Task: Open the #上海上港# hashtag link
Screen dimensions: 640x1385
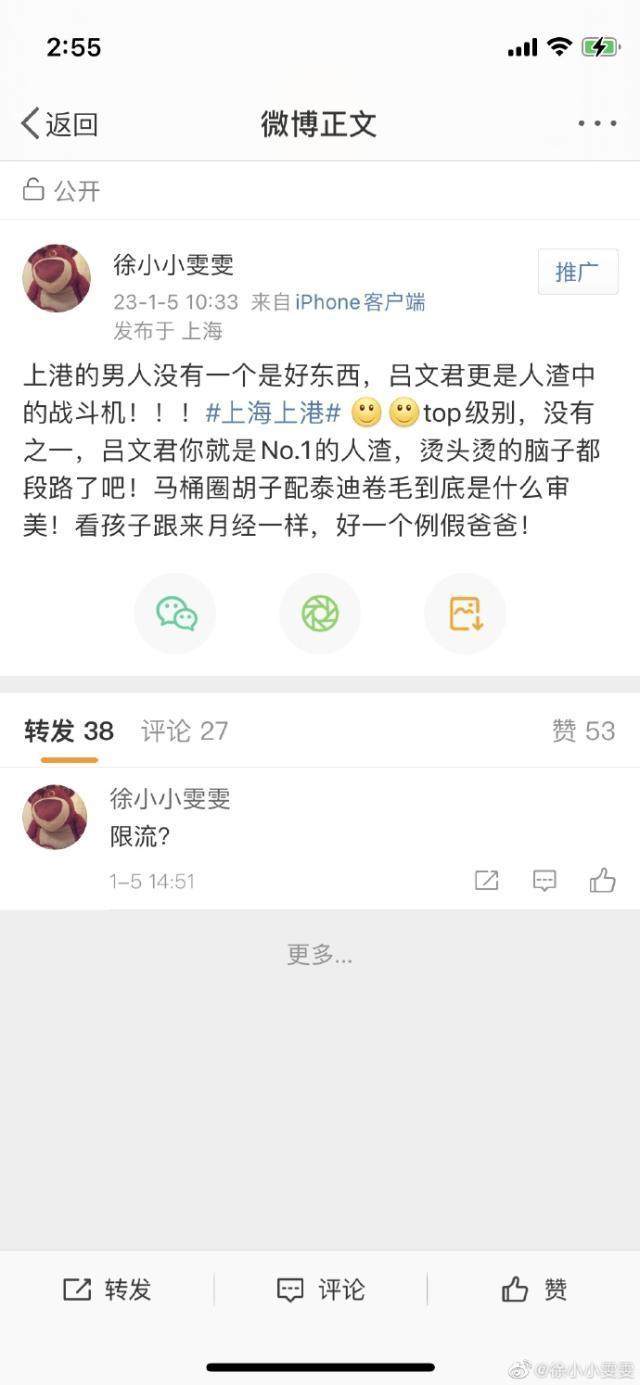Action: click(274, 412)
